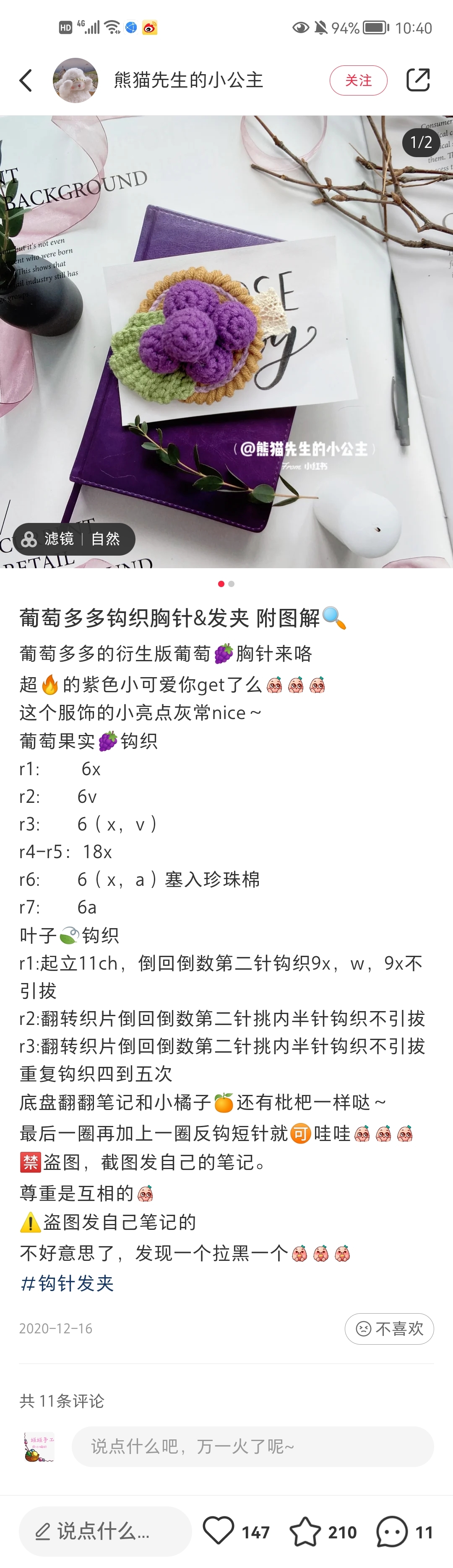Share this post via the share icon
The height and width of the screenshot is (1568, 453).
418,80
